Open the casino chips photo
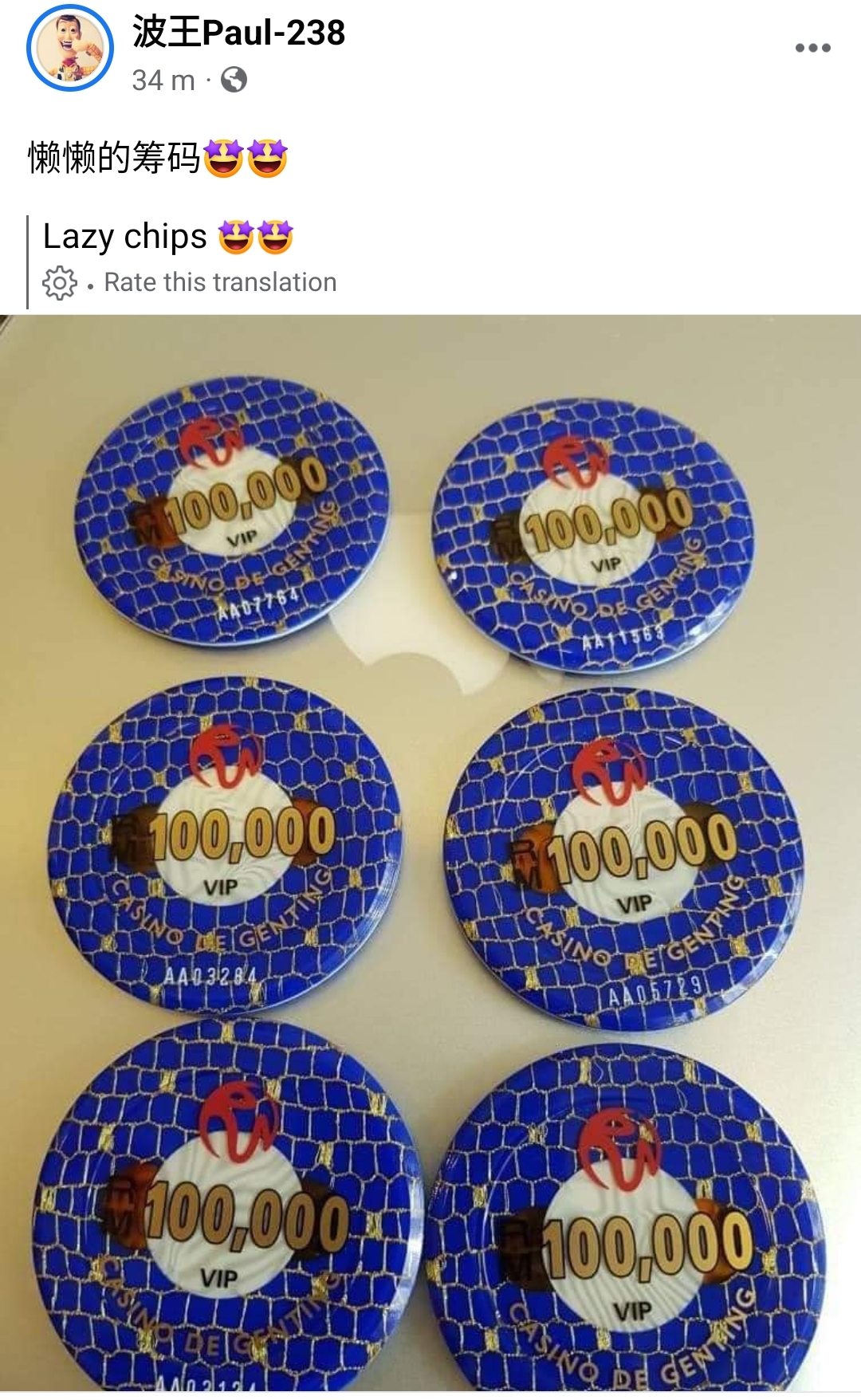This screenshot has width=861, height=1400. point(431,853)
